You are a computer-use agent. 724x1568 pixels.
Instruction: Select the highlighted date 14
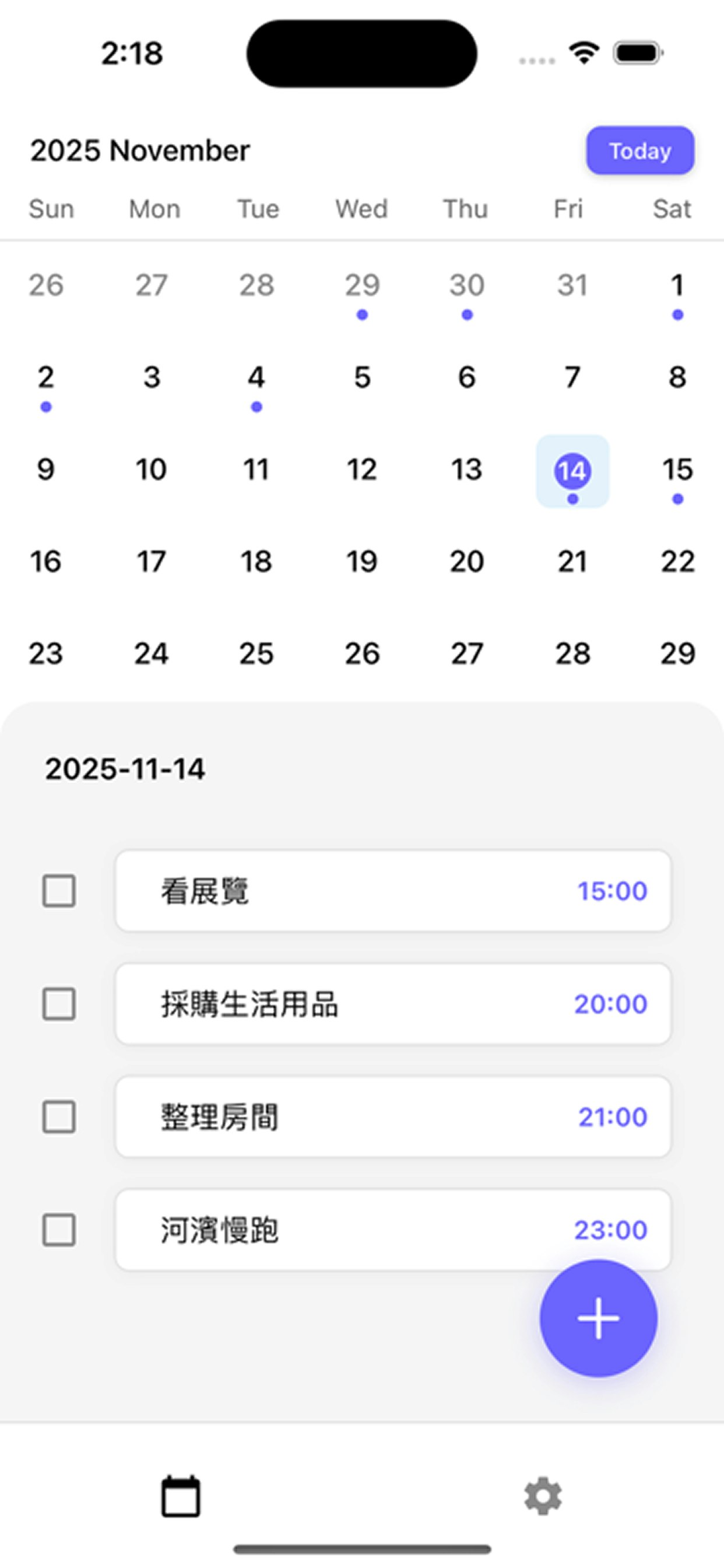[x=571, y=470]
